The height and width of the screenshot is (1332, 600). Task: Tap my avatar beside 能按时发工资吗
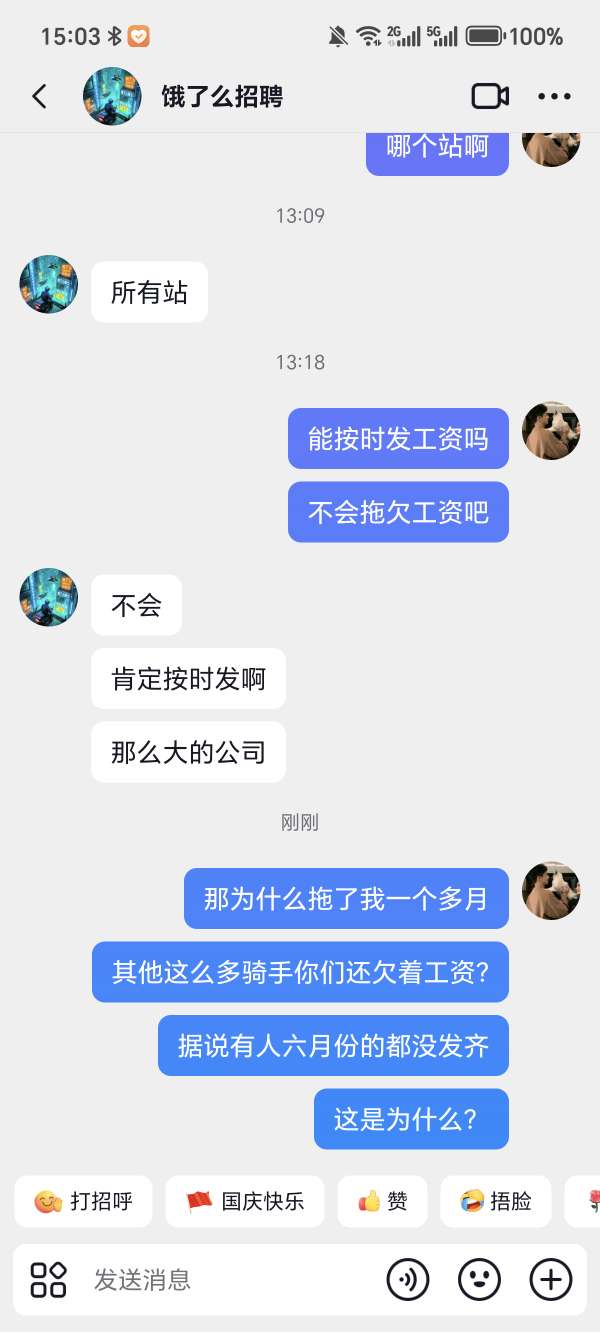point(551,431)
